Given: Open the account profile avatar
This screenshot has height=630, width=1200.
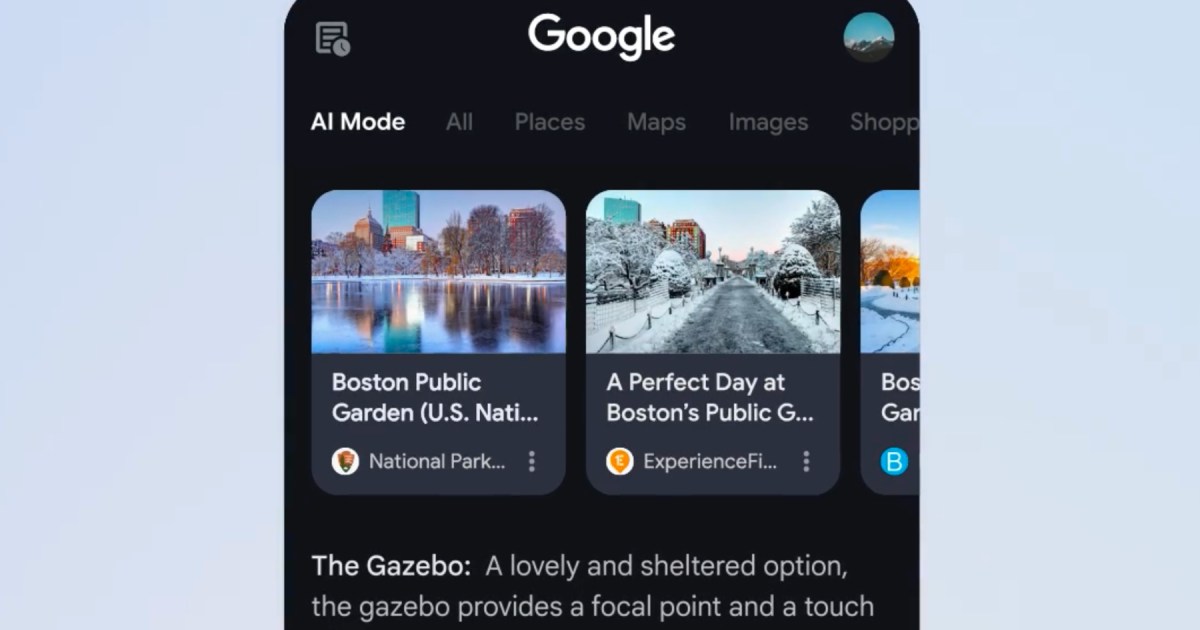Looking at the screenshot, I should tap(868, 38).
